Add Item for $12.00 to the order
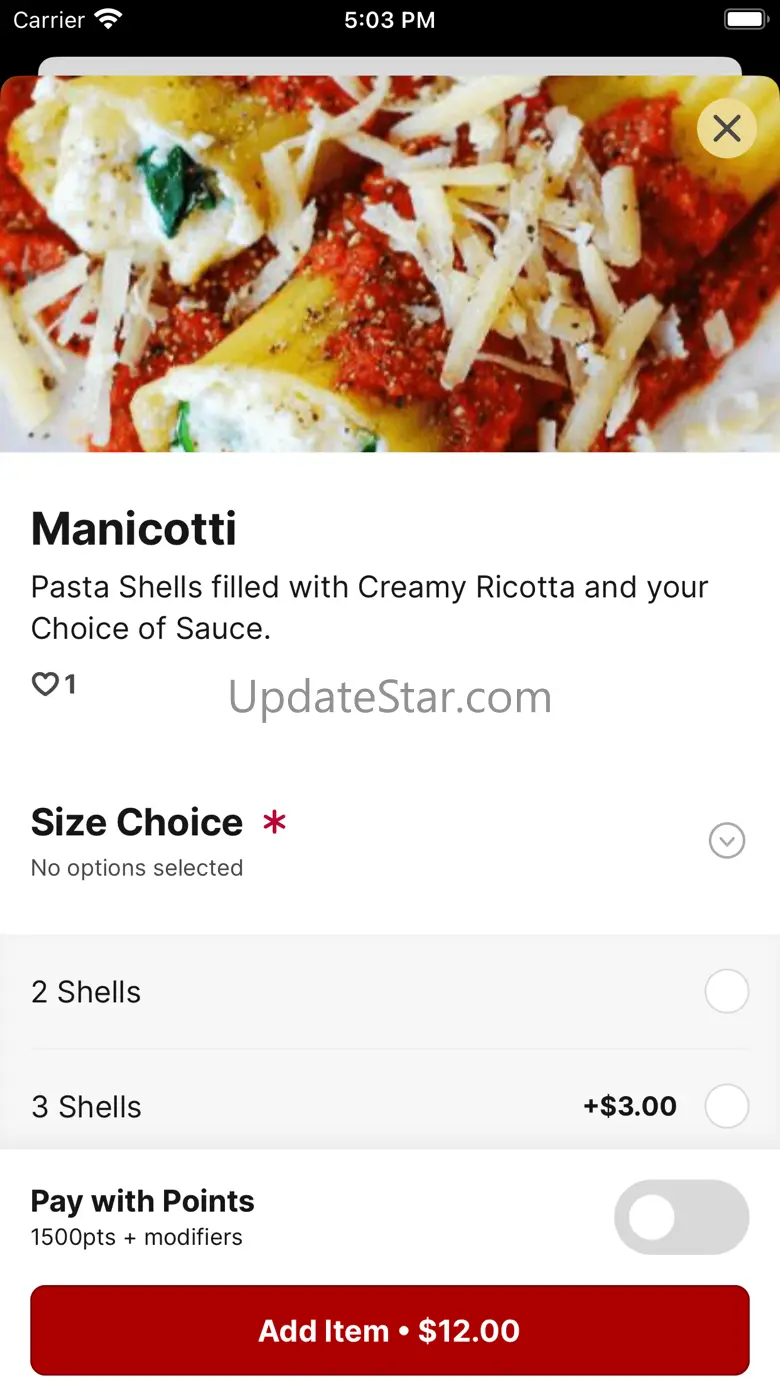 pos(390,1330)
